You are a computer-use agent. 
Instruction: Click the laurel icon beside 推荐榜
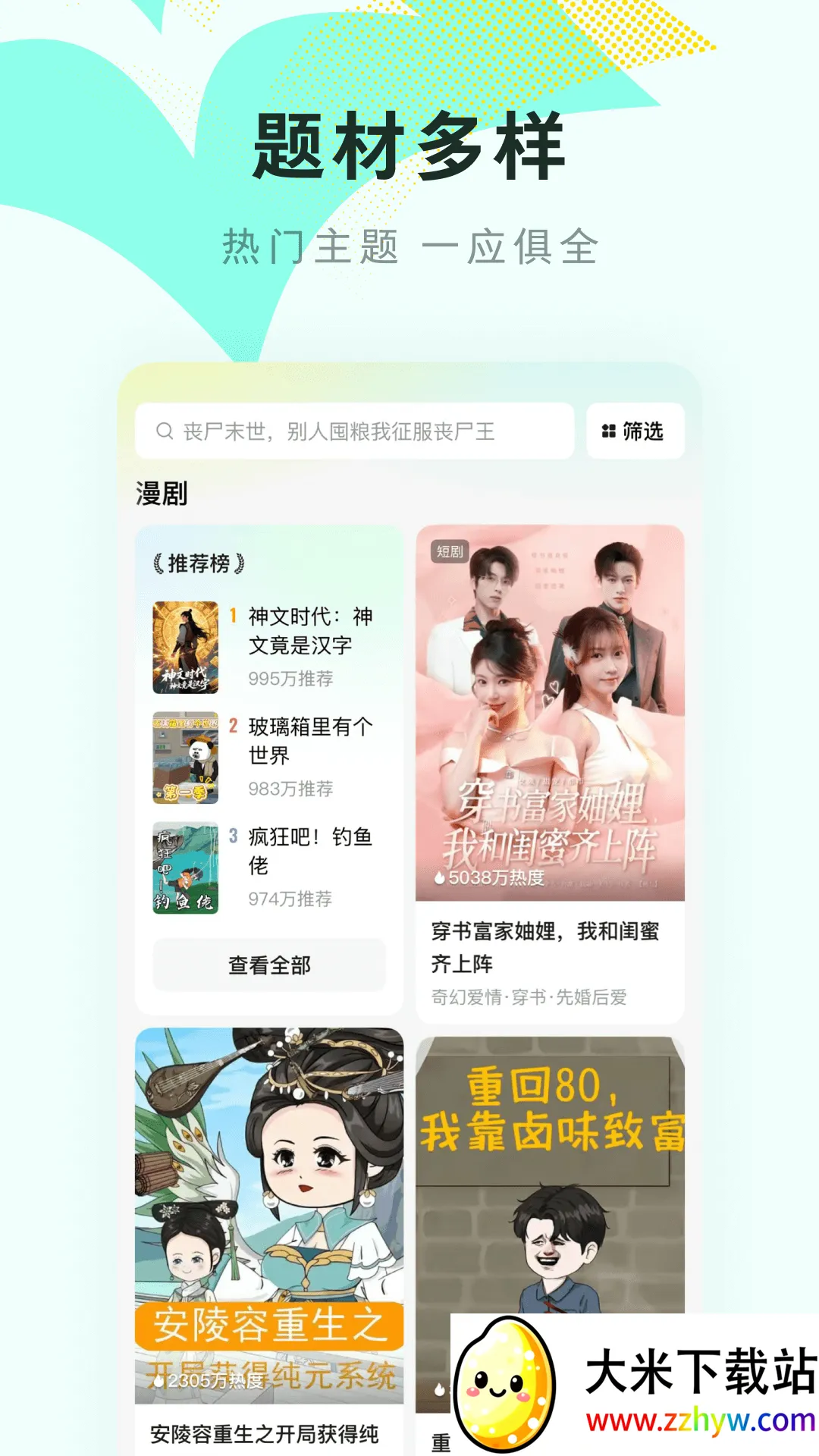point(157,563)
